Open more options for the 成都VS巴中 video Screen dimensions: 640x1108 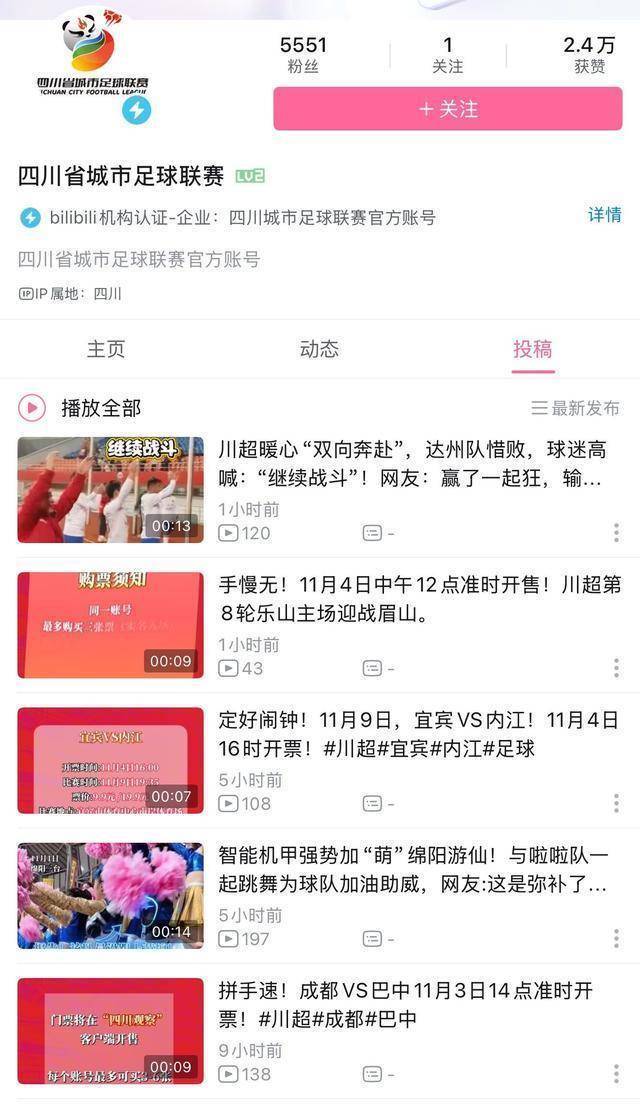[616, 1074]
